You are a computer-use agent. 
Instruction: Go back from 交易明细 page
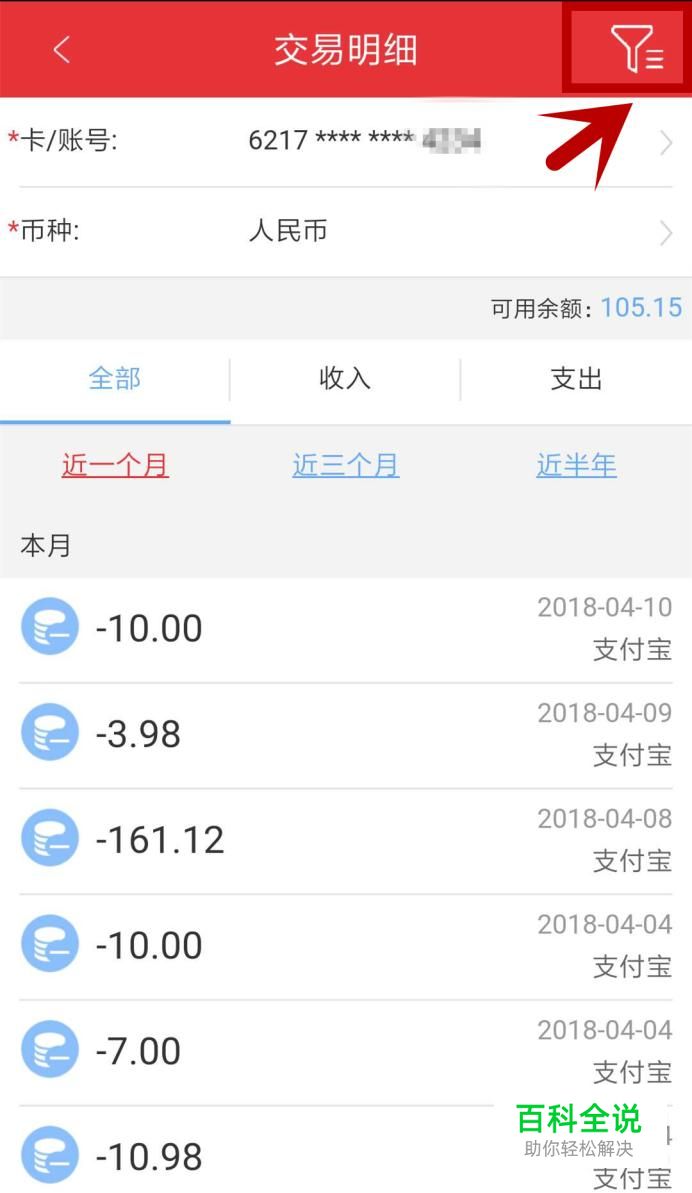point(62,50)
